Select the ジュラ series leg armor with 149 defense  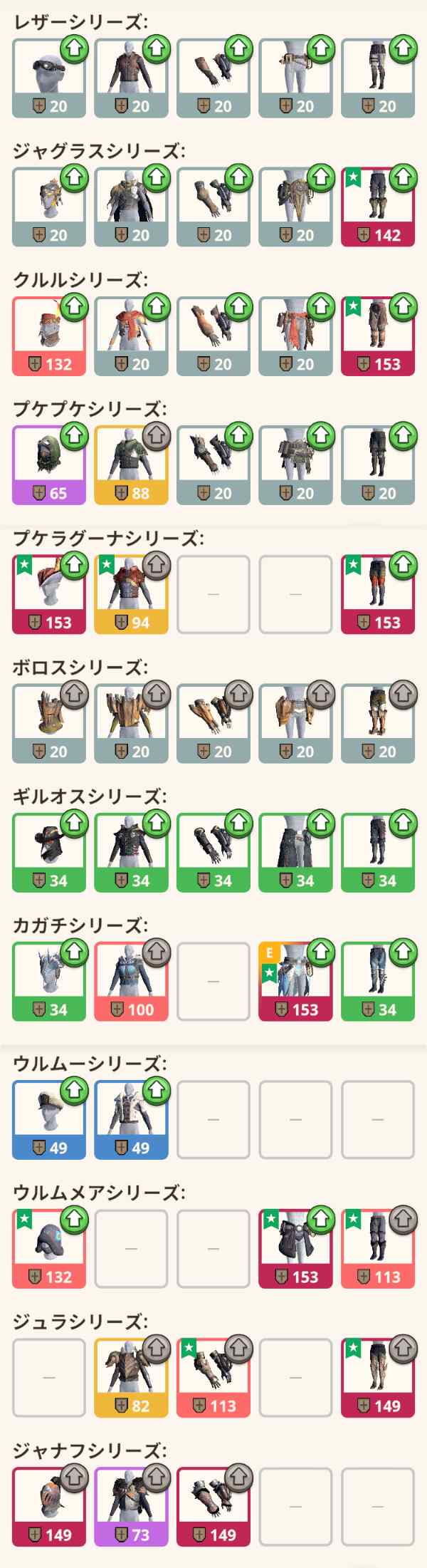pos(377,1378)
